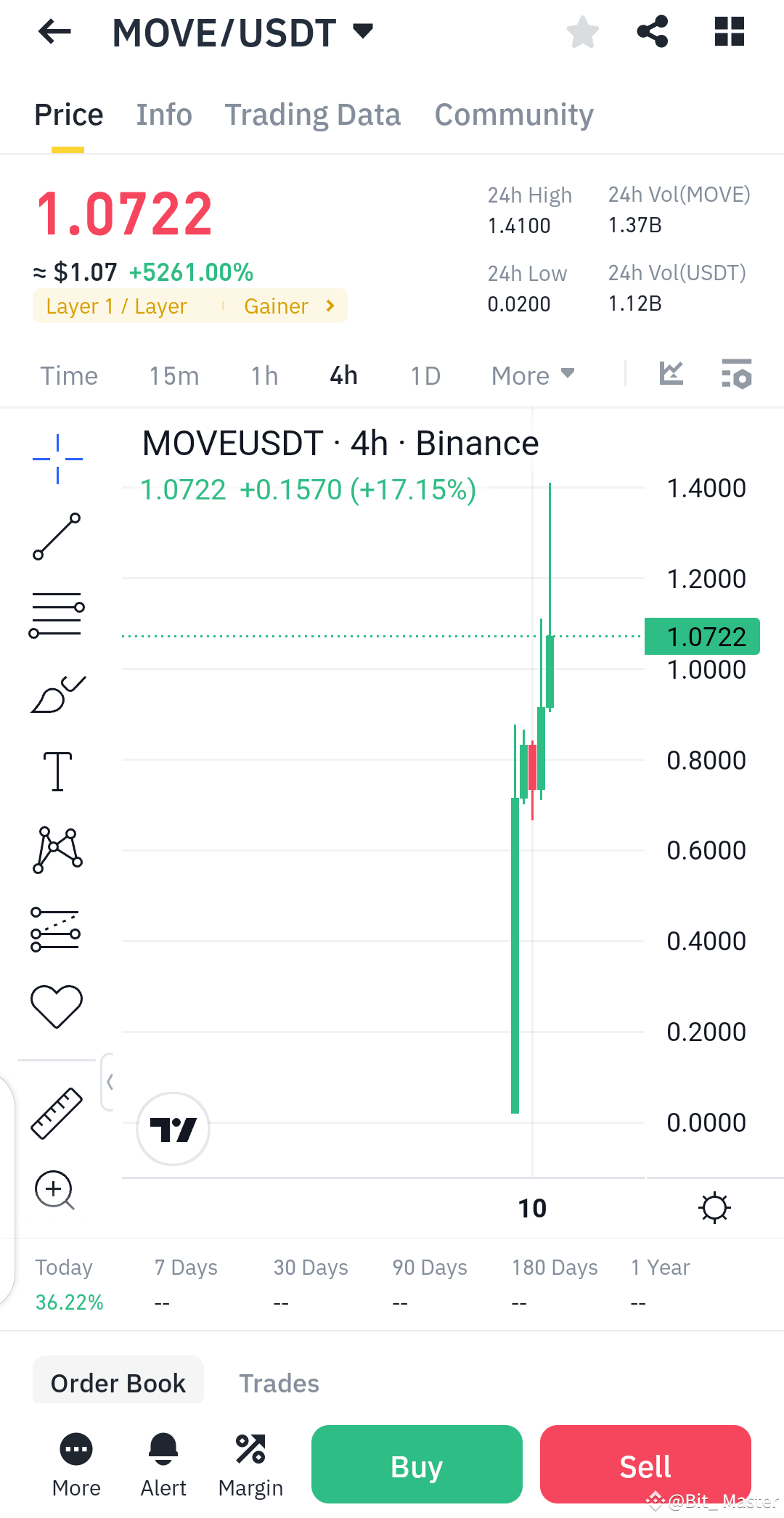The height and width of the screenshot is (1518, 784).
Task: Toggle favorite star for MOVE/USDT
Action: point(582,31)
